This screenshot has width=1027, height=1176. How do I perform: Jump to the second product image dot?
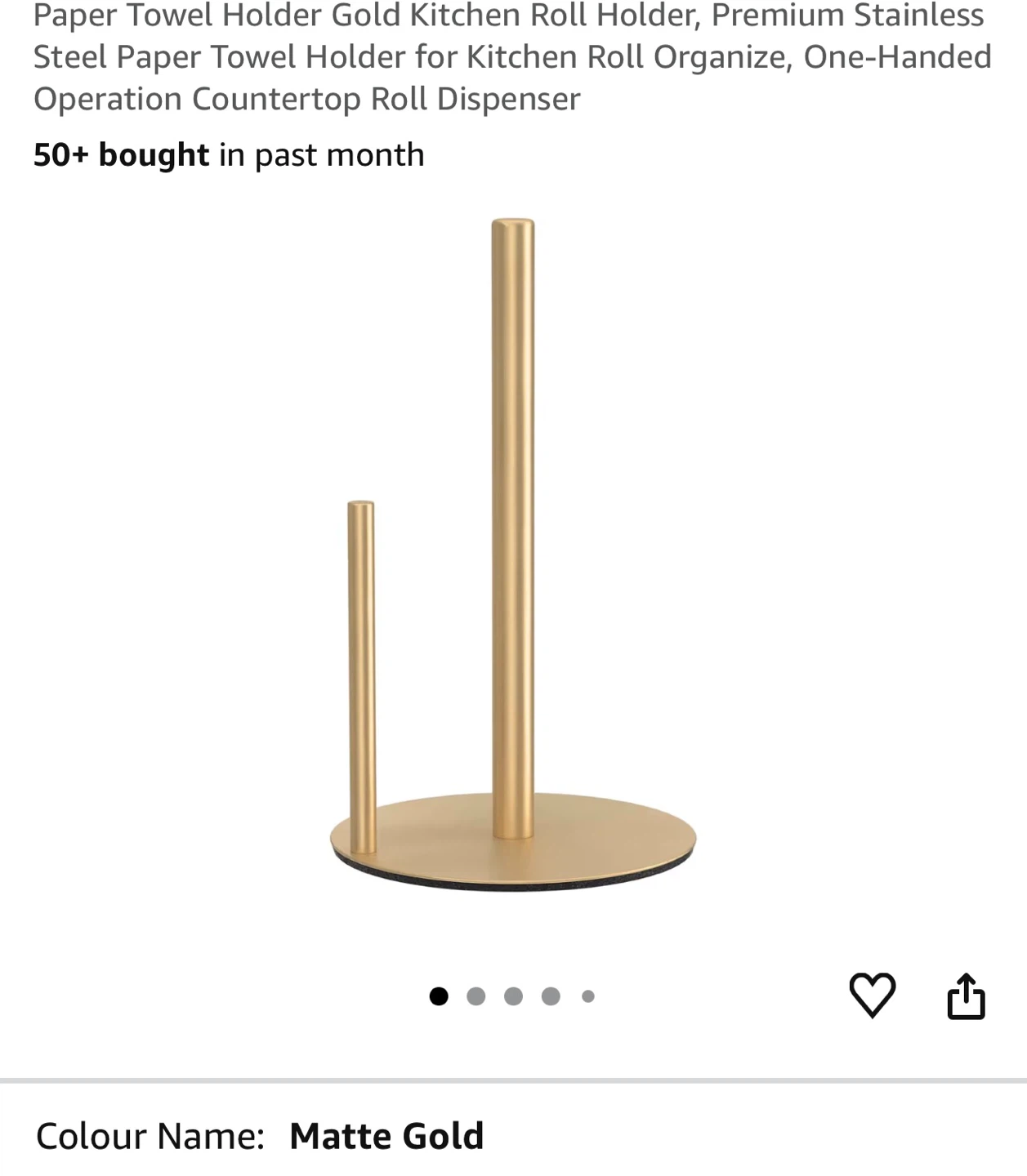pyautogui.click(x=476, y=996)
